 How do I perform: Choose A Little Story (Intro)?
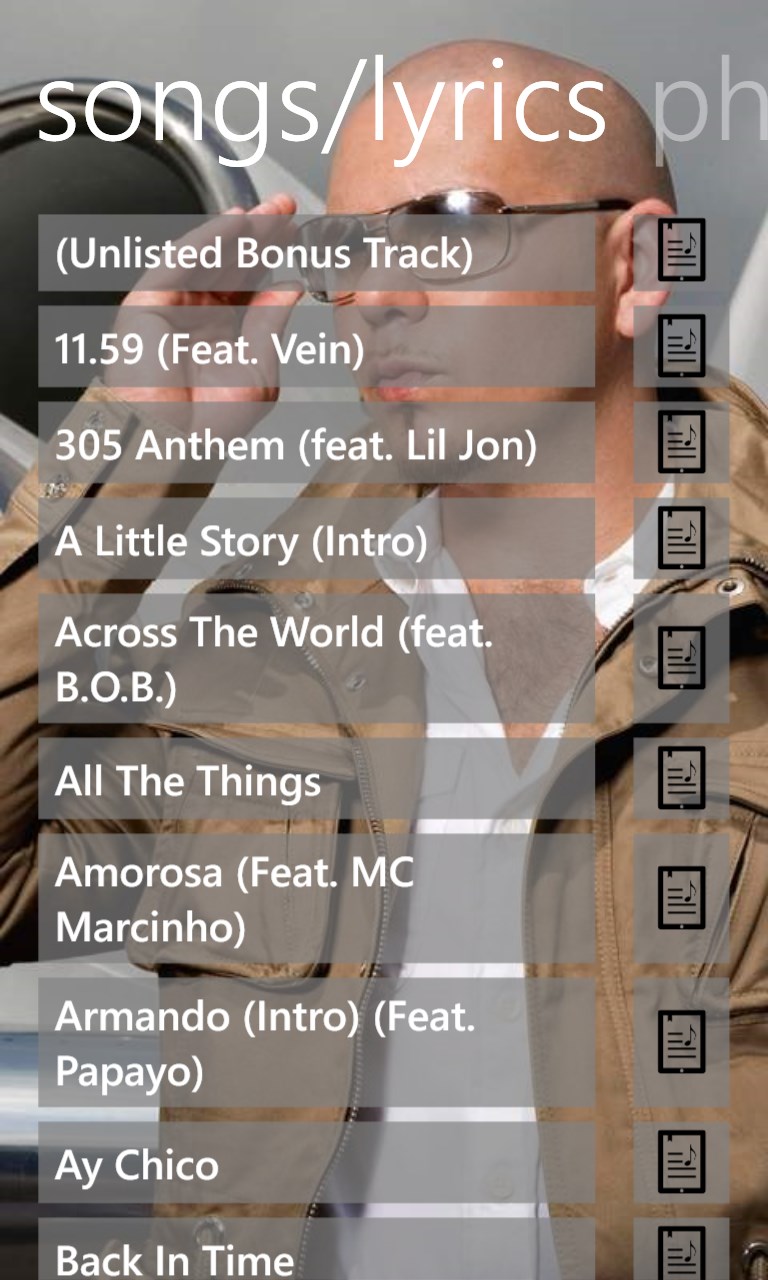[x=316, y=541]
